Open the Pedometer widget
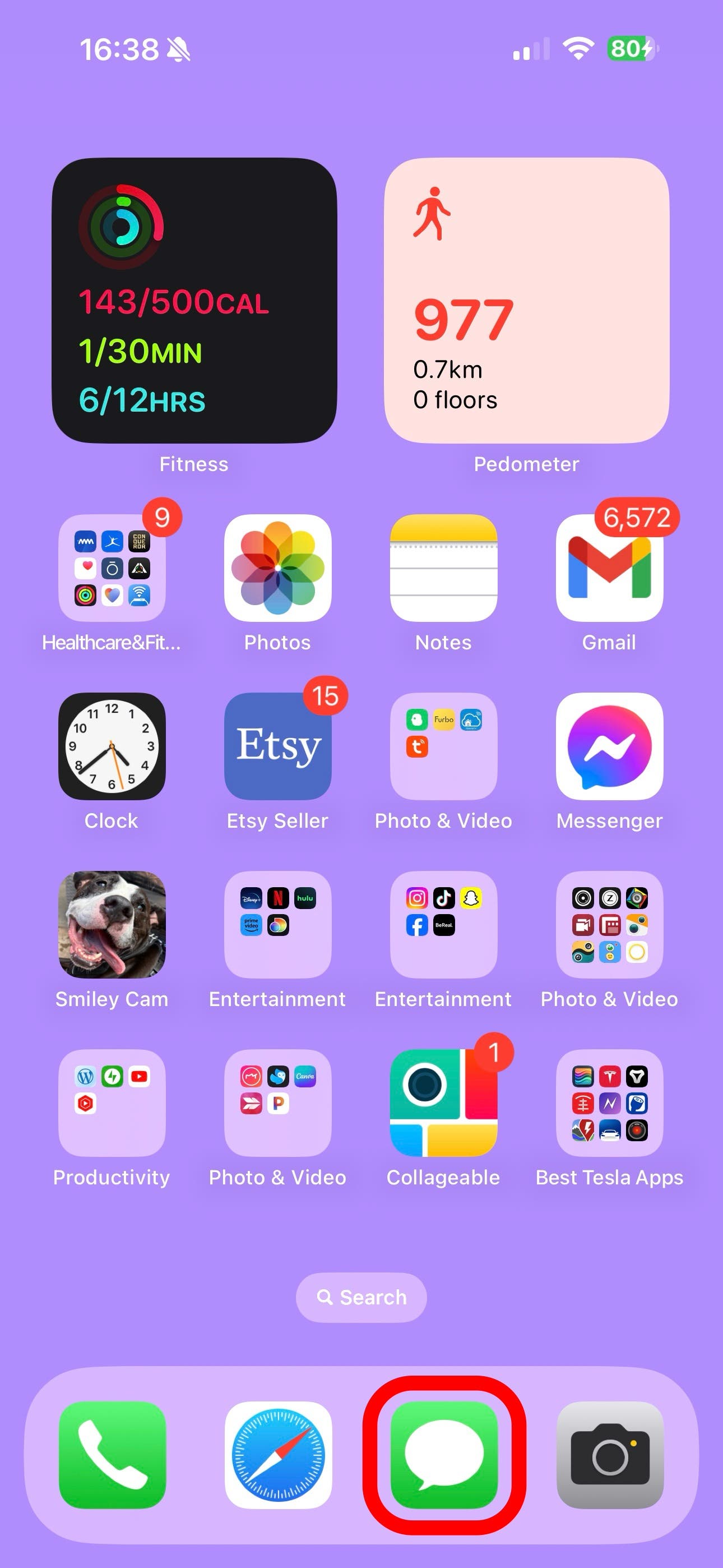 click(526, 300)
